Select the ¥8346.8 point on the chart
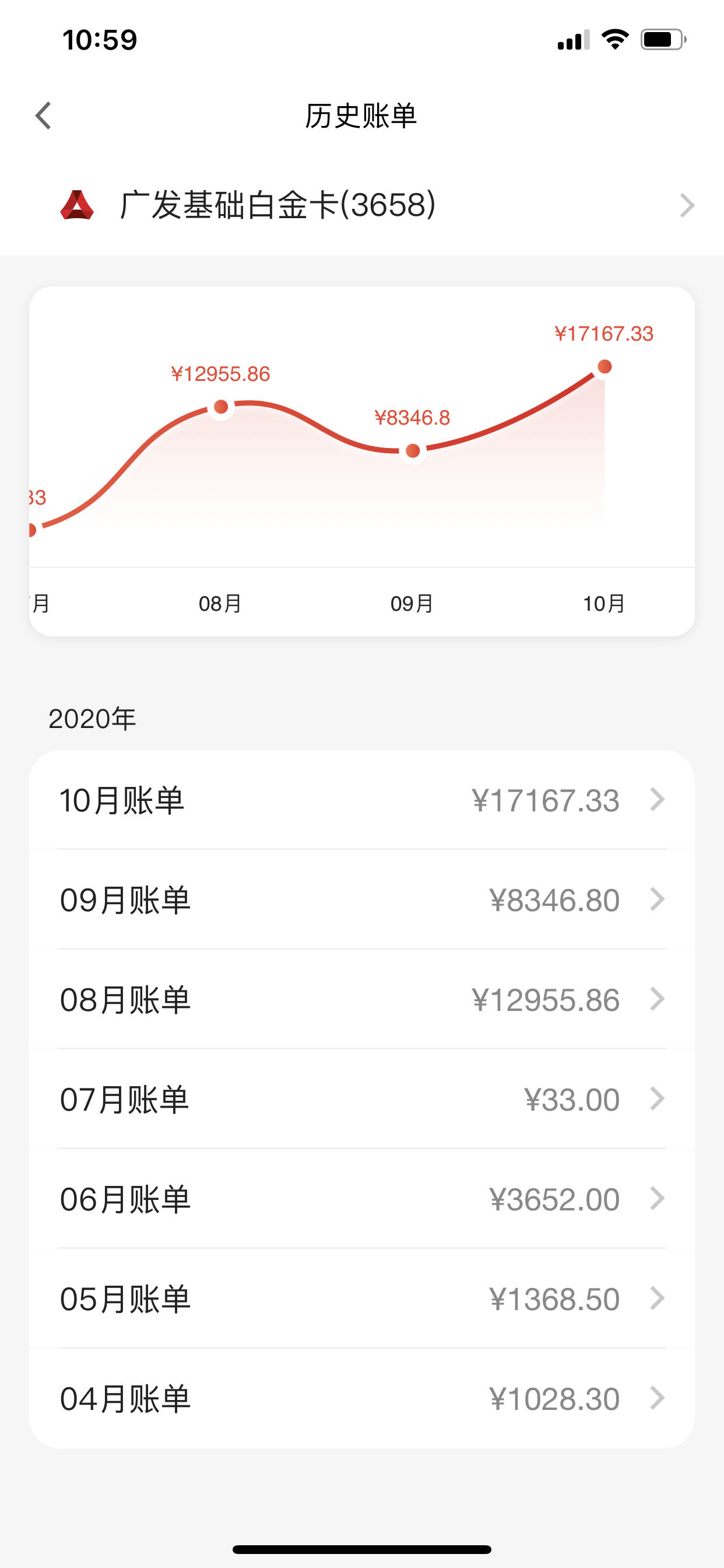This screenshot has height=1568, width=724. (x=413, y=451)
